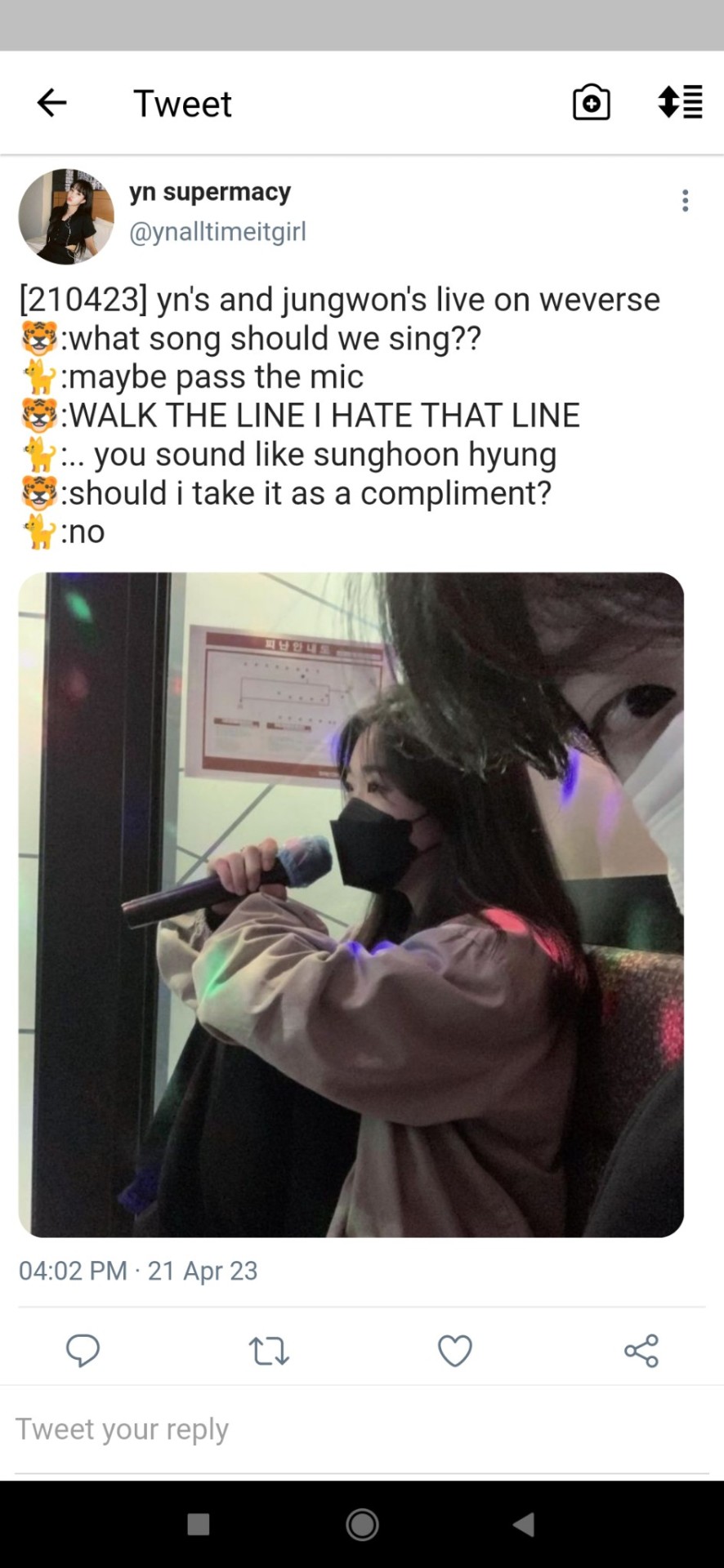Go back from the Tweet screen

51,103
